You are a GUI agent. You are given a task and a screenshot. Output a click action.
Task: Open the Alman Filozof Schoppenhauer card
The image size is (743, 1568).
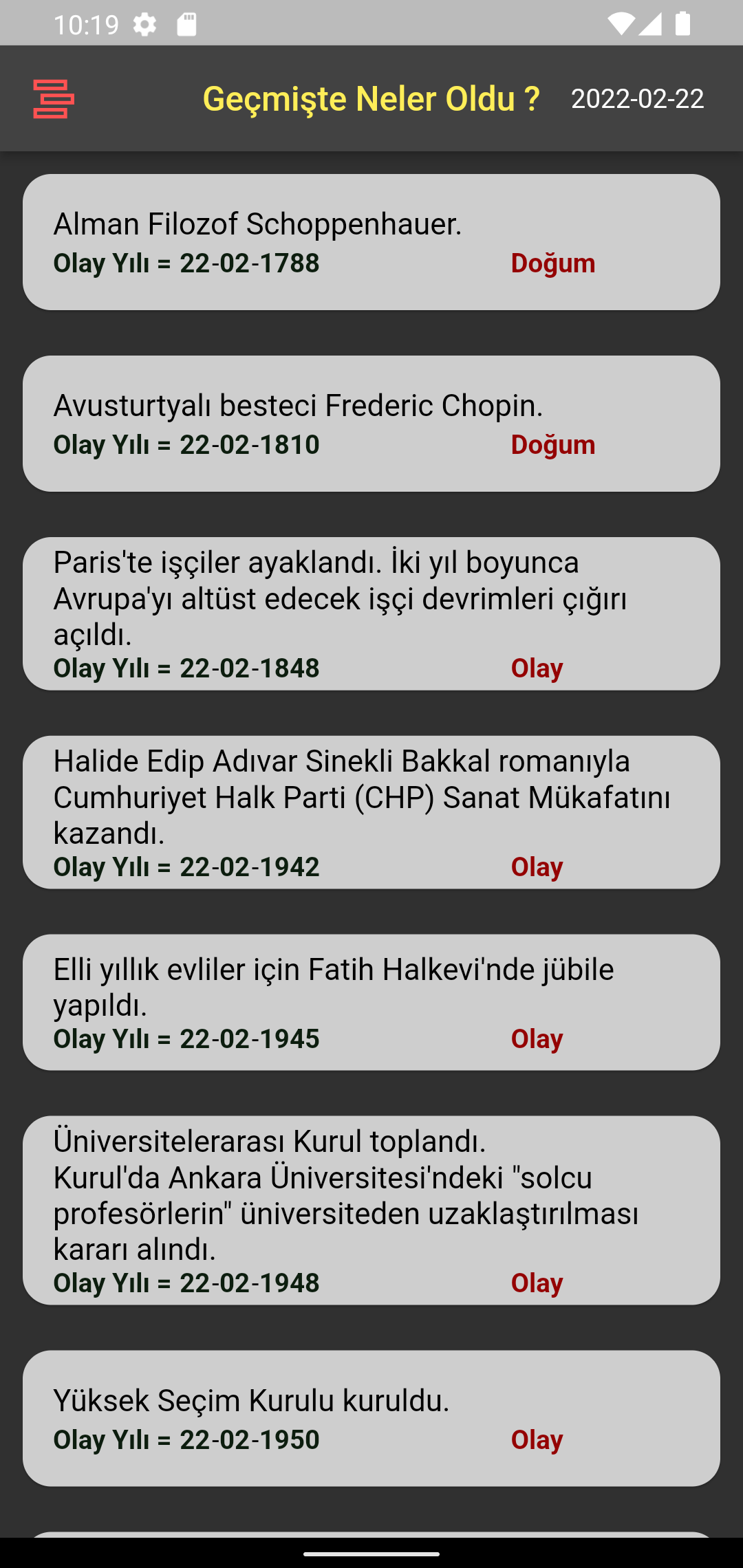pyautogui.click(x=371, y=242)
